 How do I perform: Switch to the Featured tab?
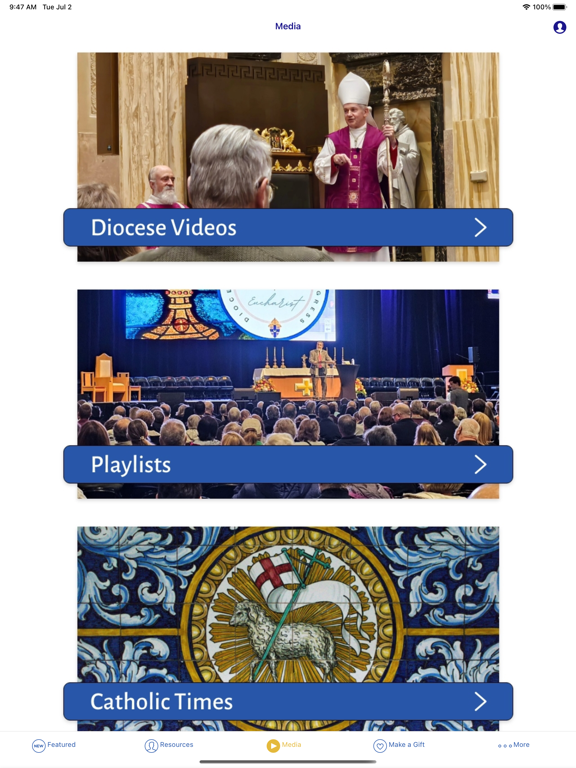[54, 745]
